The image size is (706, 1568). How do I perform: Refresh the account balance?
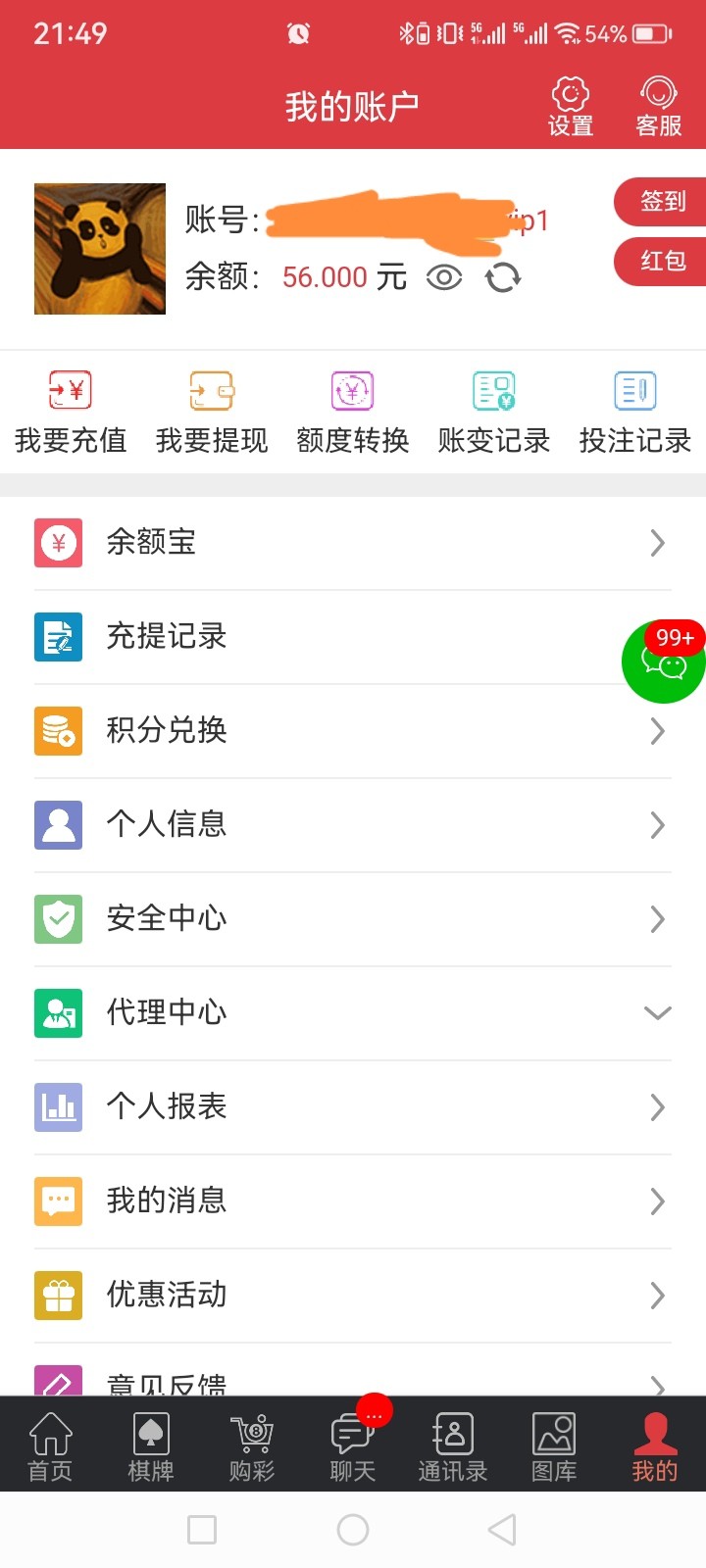[x=503, y=277]
